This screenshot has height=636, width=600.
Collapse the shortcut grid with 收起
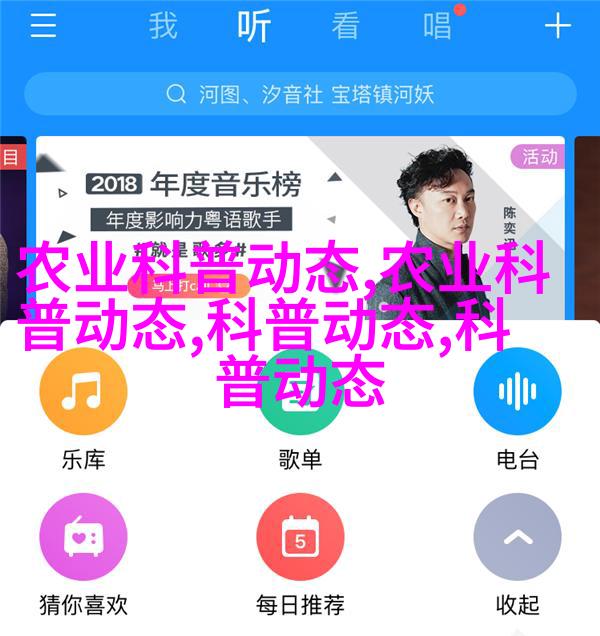coord(517,539)
